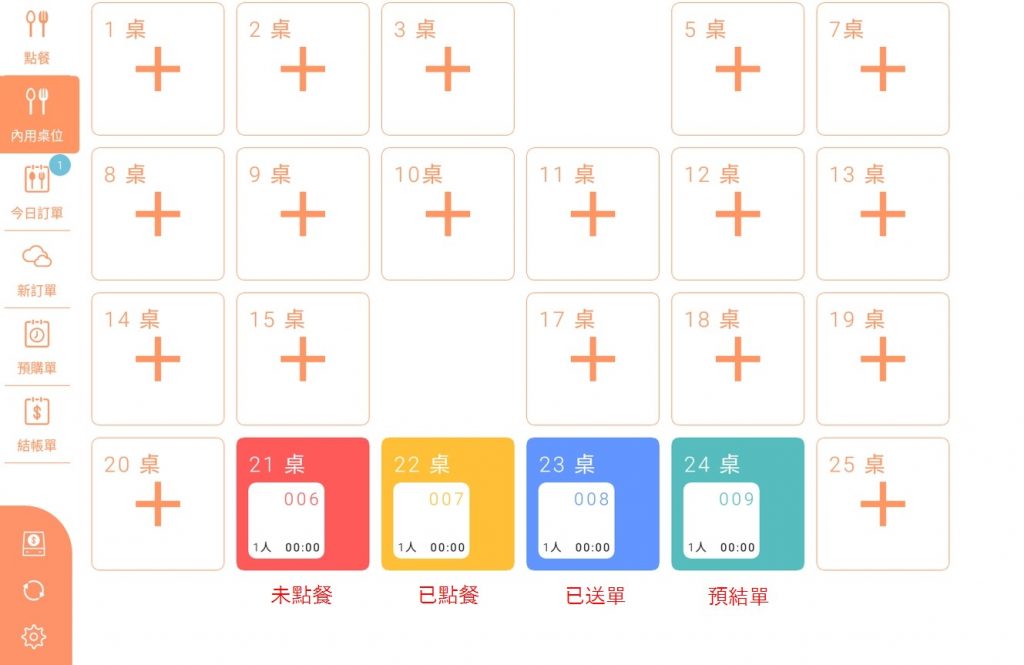
Task: Go to 預購單 section
Action: (37, 346)
